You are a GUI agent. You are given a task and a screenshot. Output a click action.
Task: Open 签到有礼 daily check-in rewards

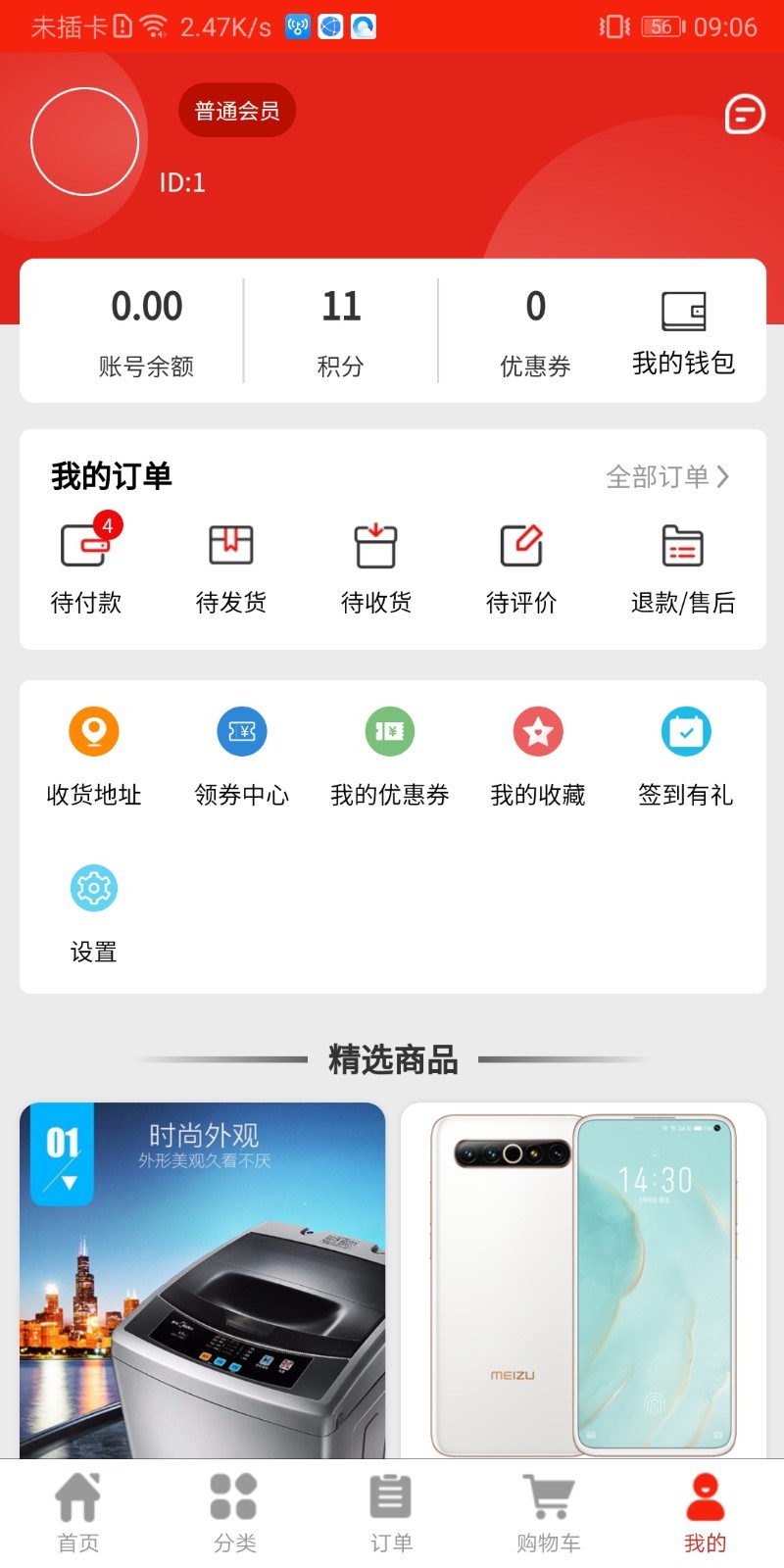coord(685,755)
